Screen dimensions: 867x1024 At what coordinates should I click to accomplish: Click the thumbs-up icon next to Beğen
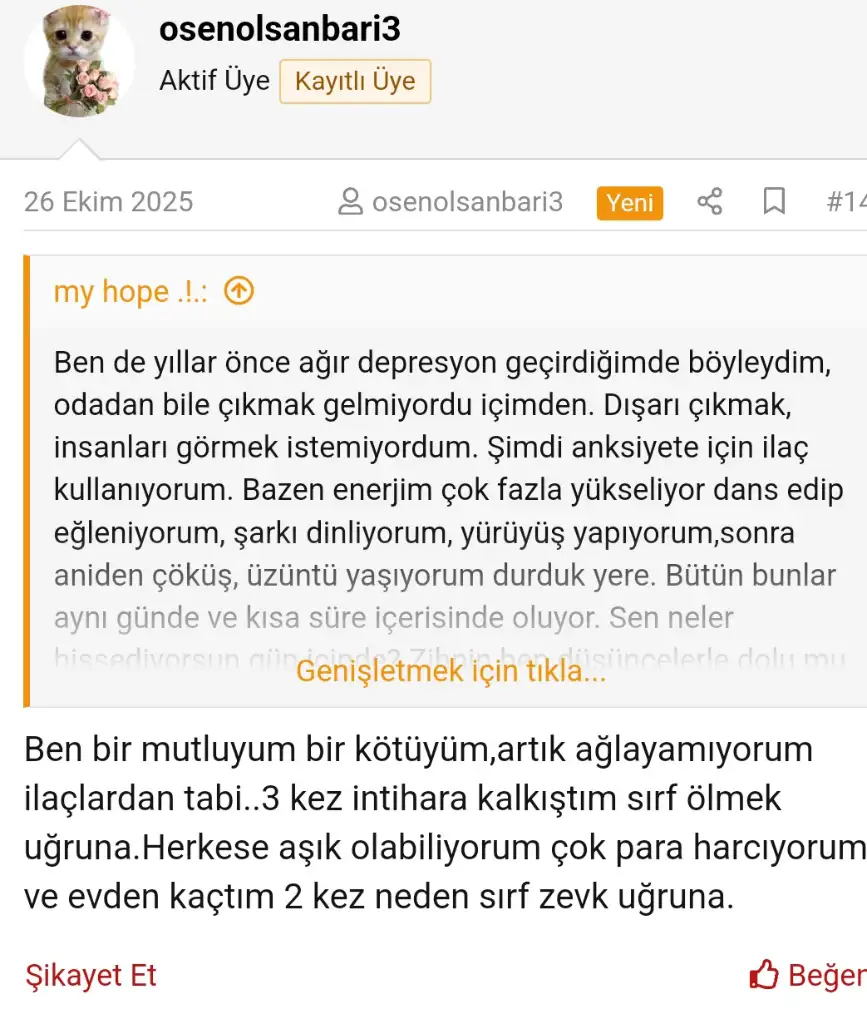[x=764, y=975]
